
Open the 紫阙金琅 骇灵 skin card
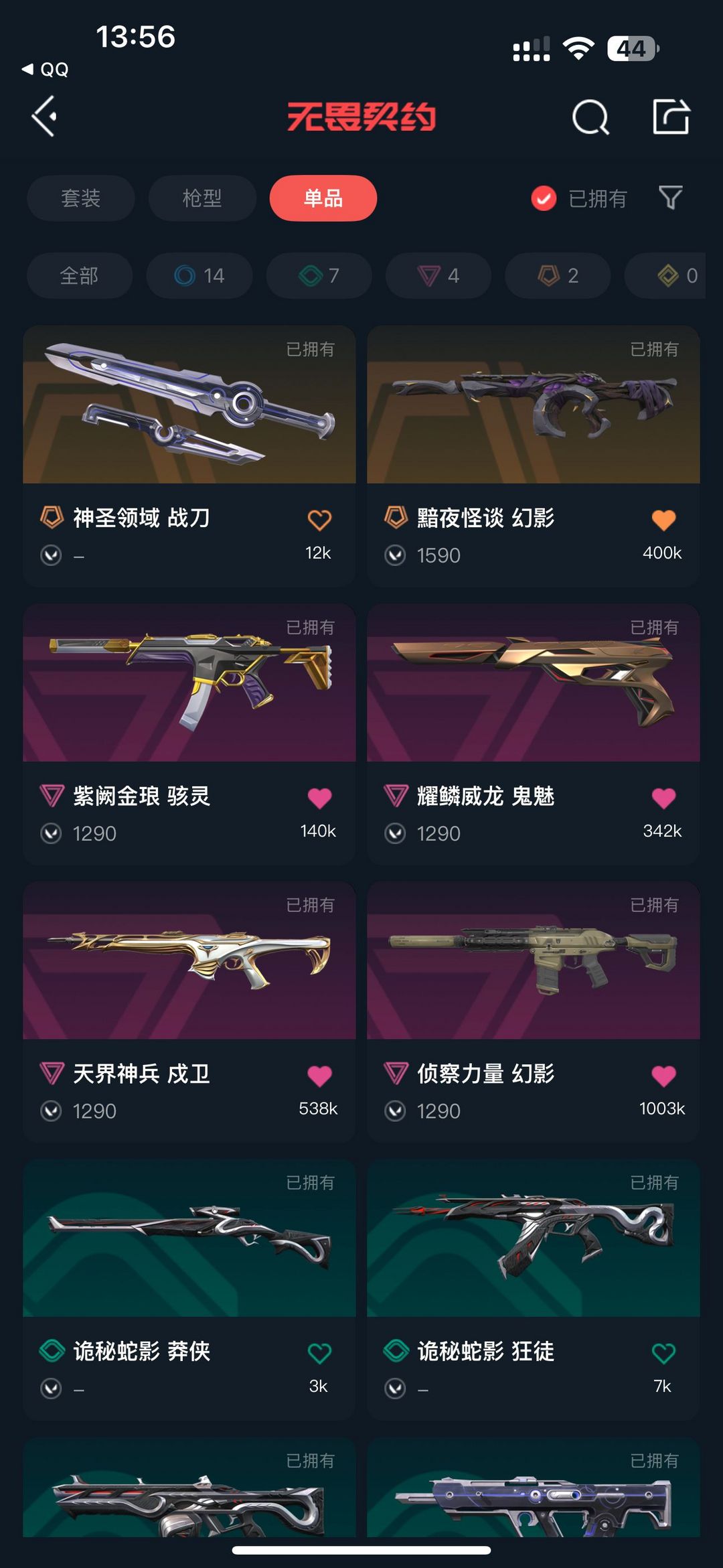click(189, 734)
